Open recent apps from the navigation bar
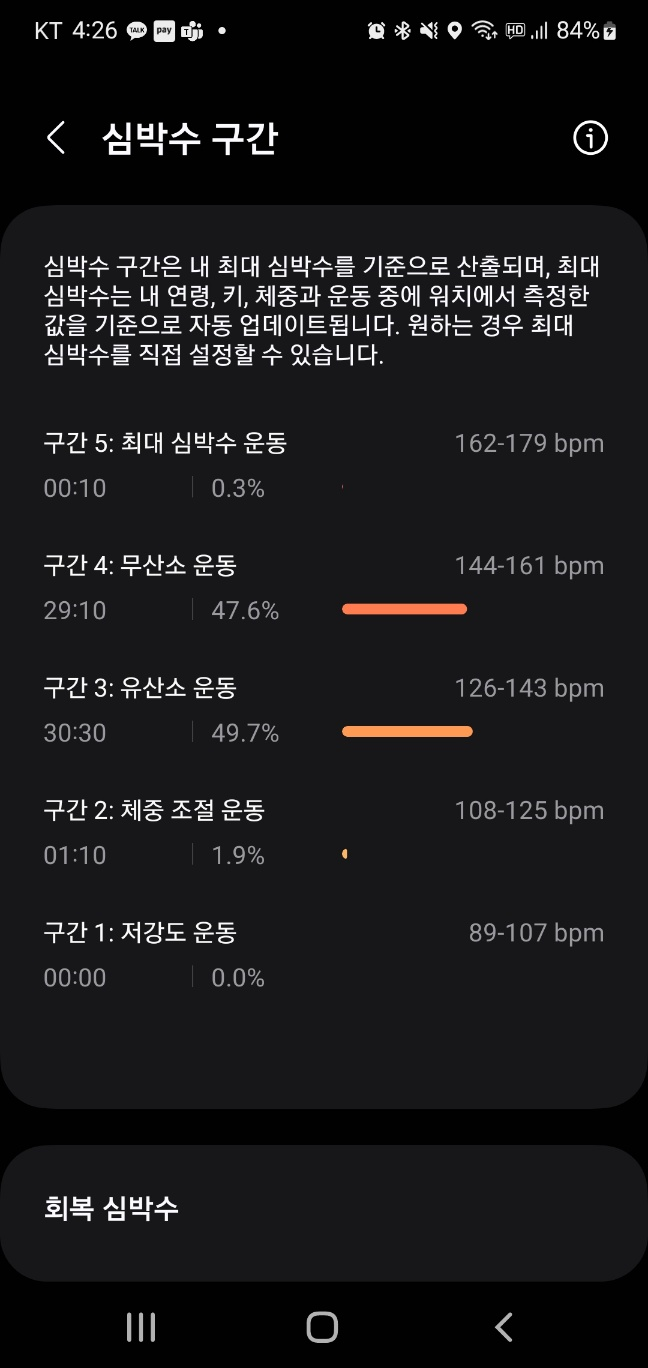The height and width of the screenshot is (1368, 648). click(x=141, y=1327)
